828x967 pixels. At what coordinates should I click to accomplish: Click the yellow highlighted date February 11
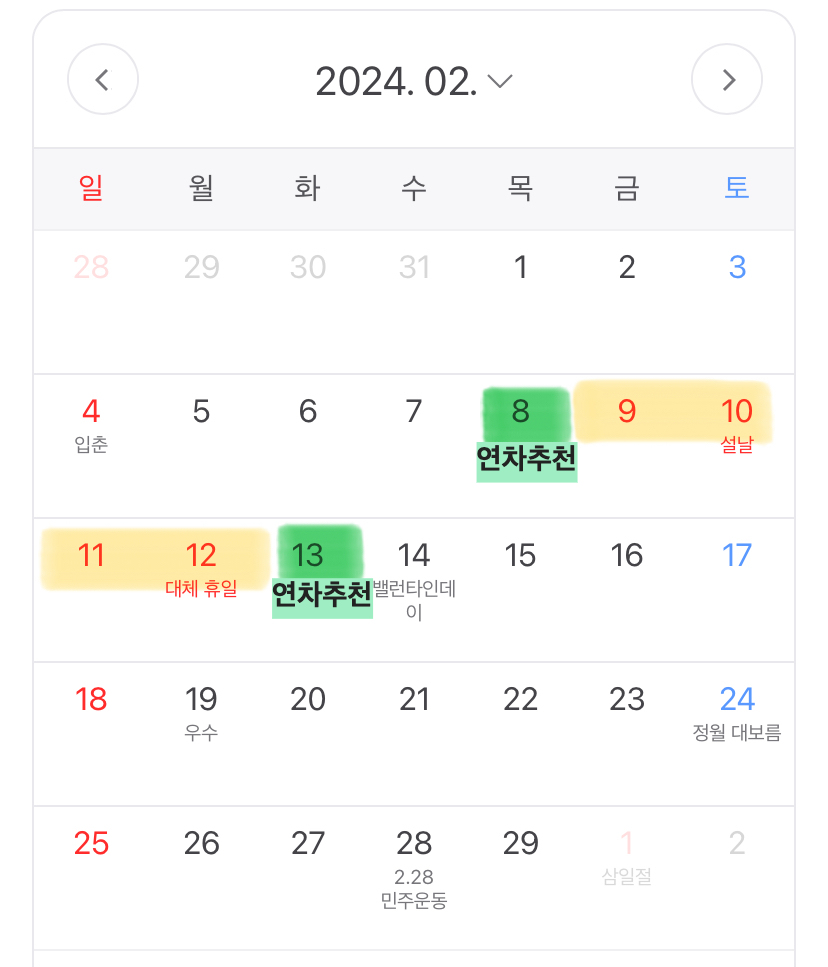pos(91,555)
